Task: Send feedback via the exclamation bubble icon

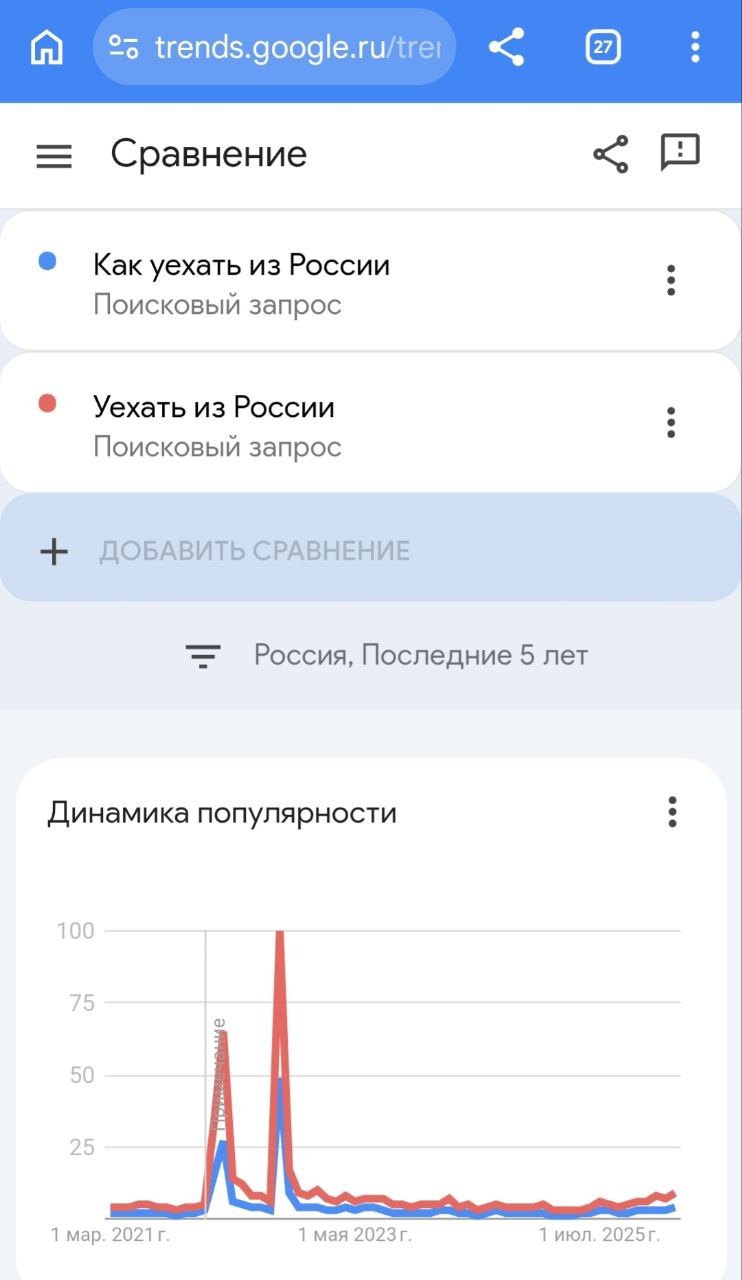Action: point(680,153)
